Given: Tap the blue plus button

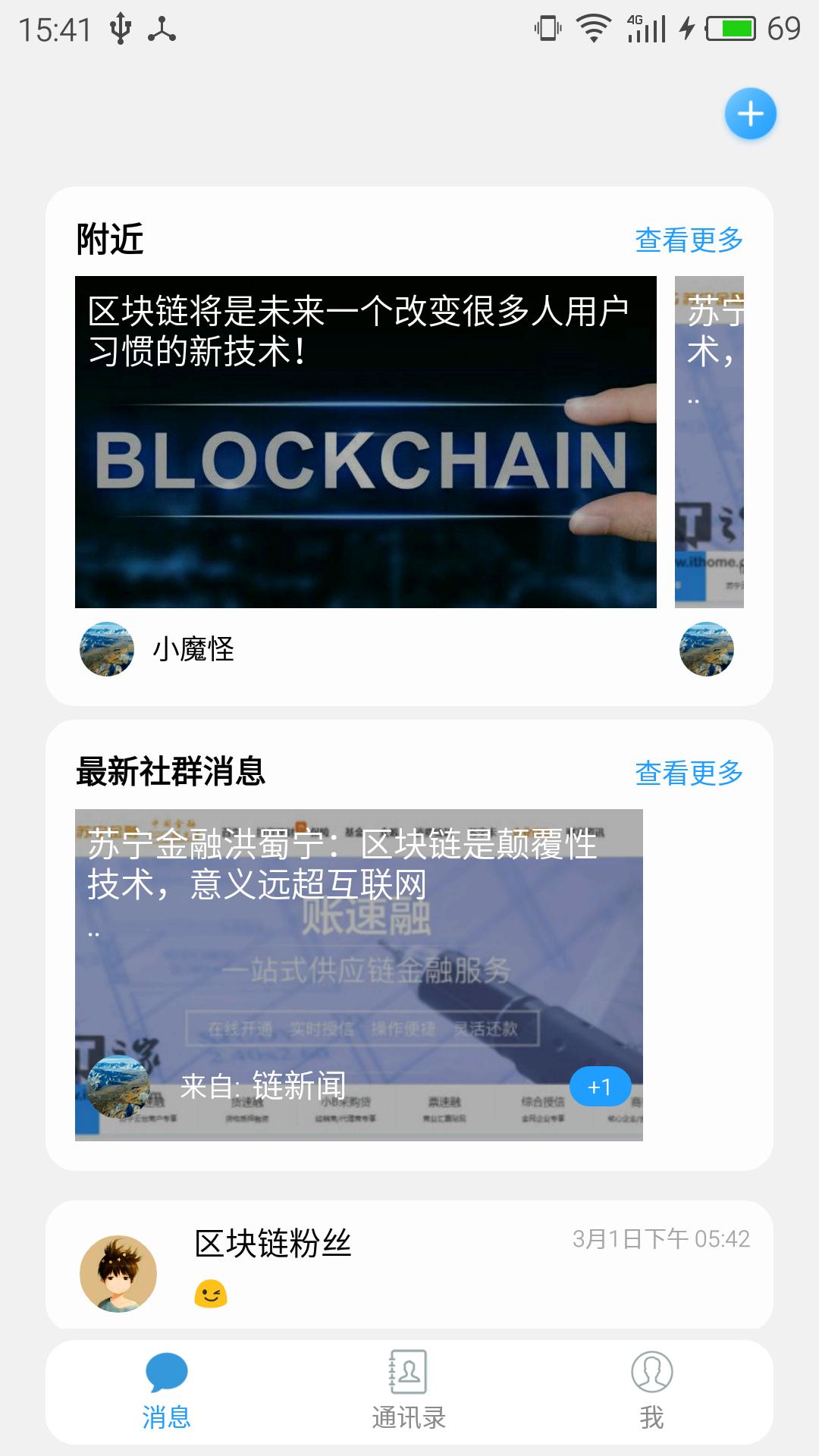Looking at the screenshot, I should [x=750, y=115].
